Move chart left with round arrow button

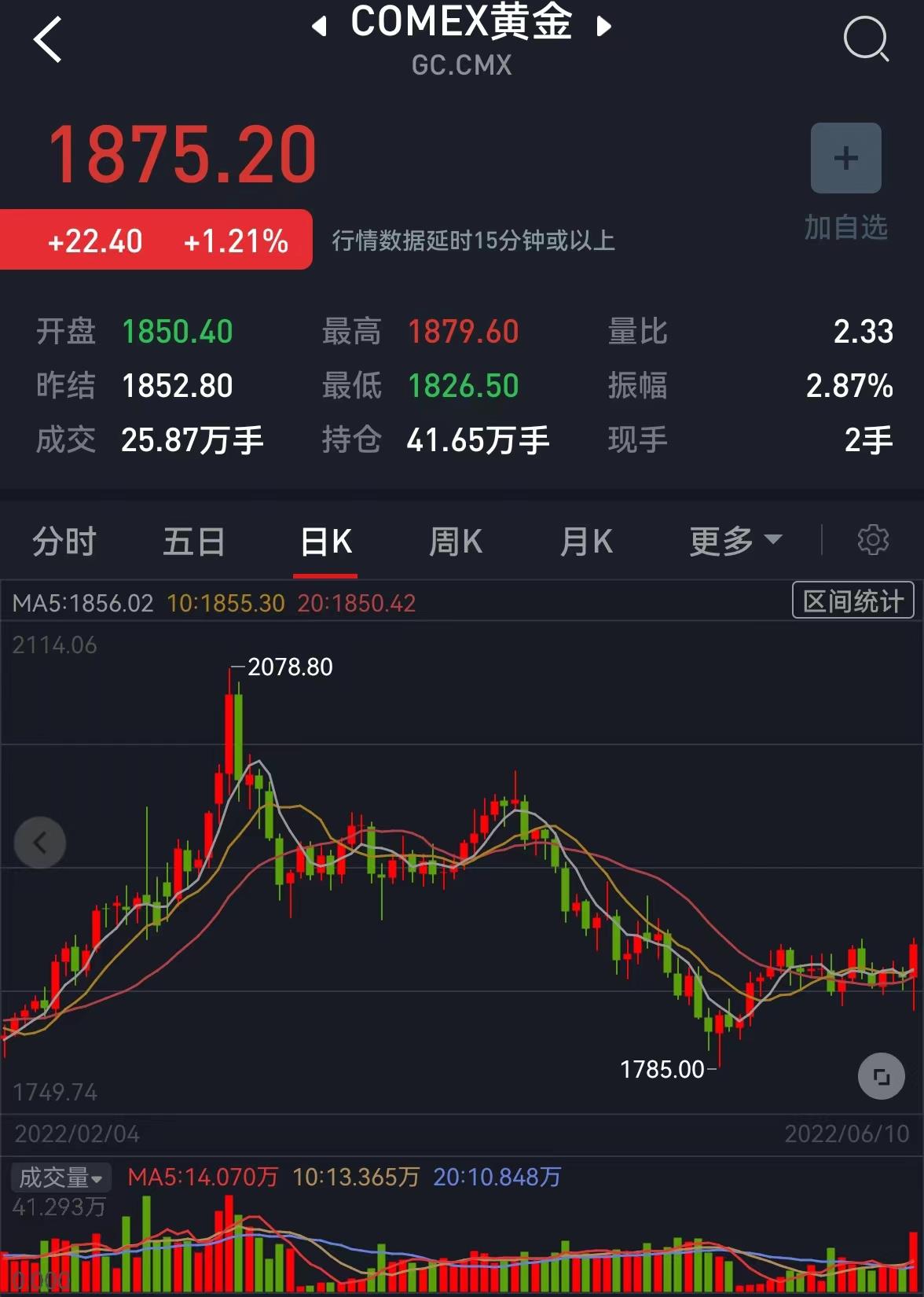click(40, 843)
